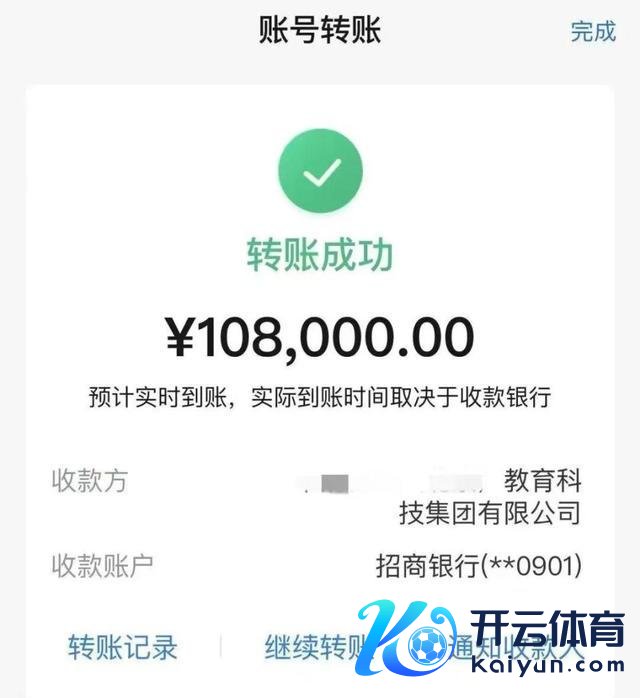The image size is (640, 698).
Task: Select 继续转账 to make another transfer
Action: tap(312, 647)
